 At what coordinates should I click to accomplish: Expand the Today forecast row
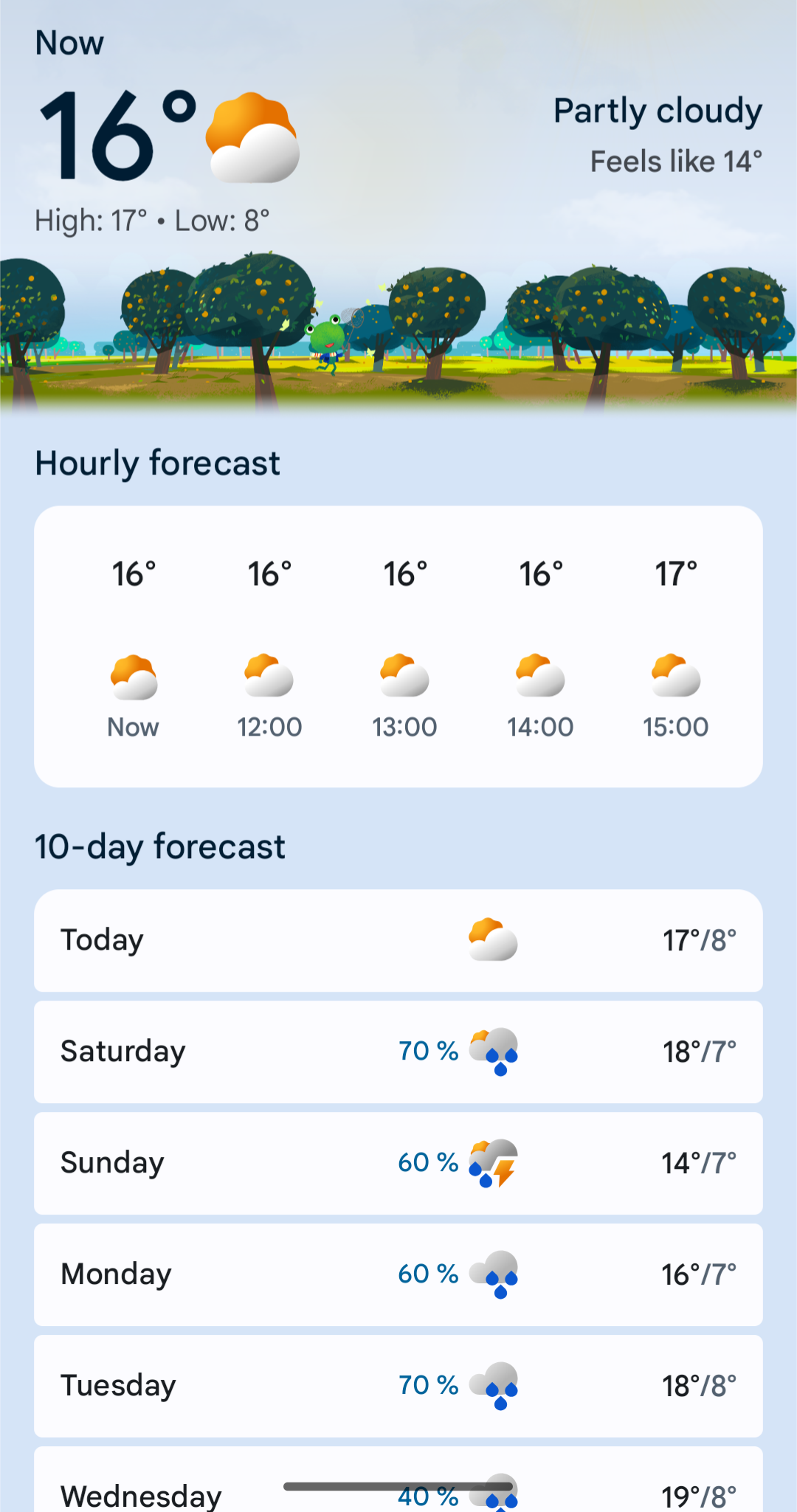pyautogui.click(x=398, y=940)
